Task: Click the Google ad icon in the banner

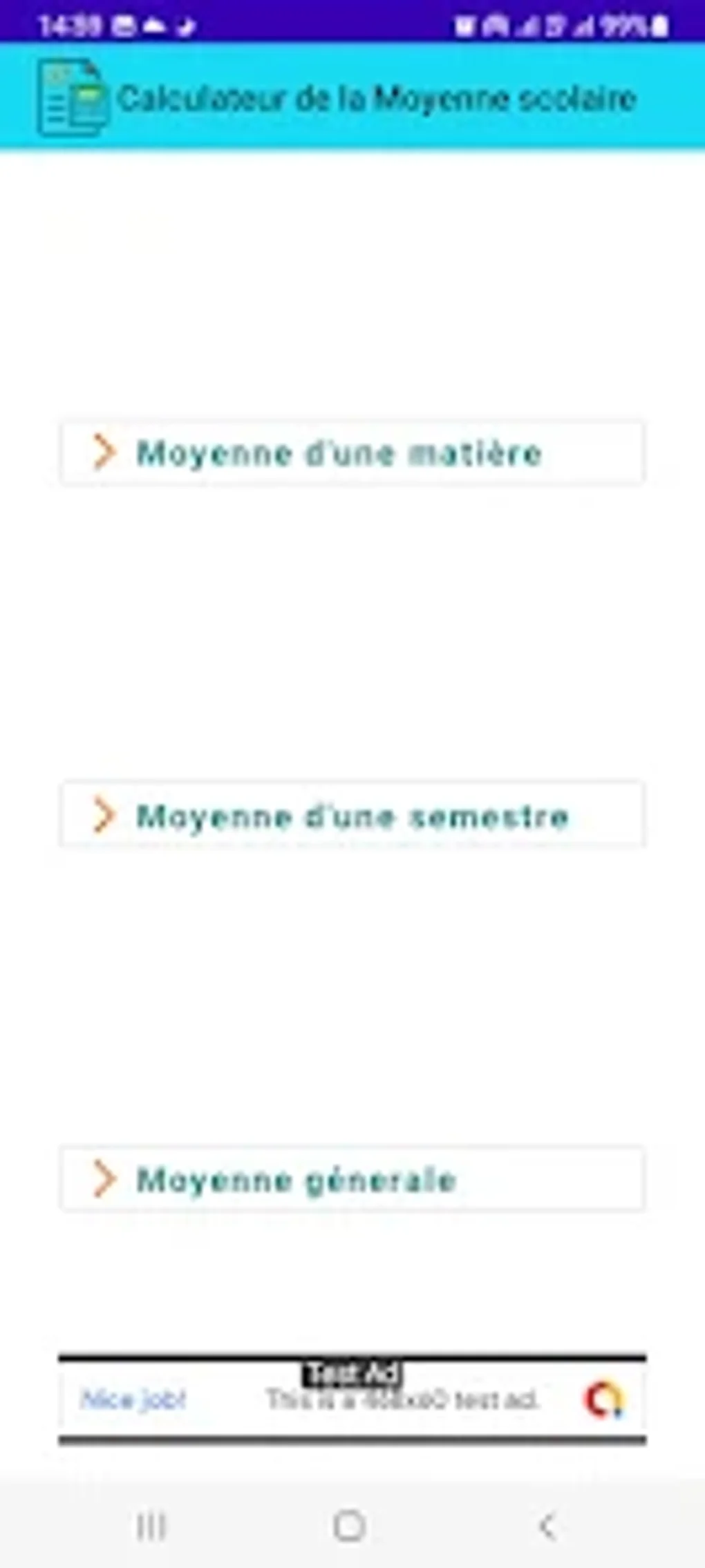Action: (603, 1400)
